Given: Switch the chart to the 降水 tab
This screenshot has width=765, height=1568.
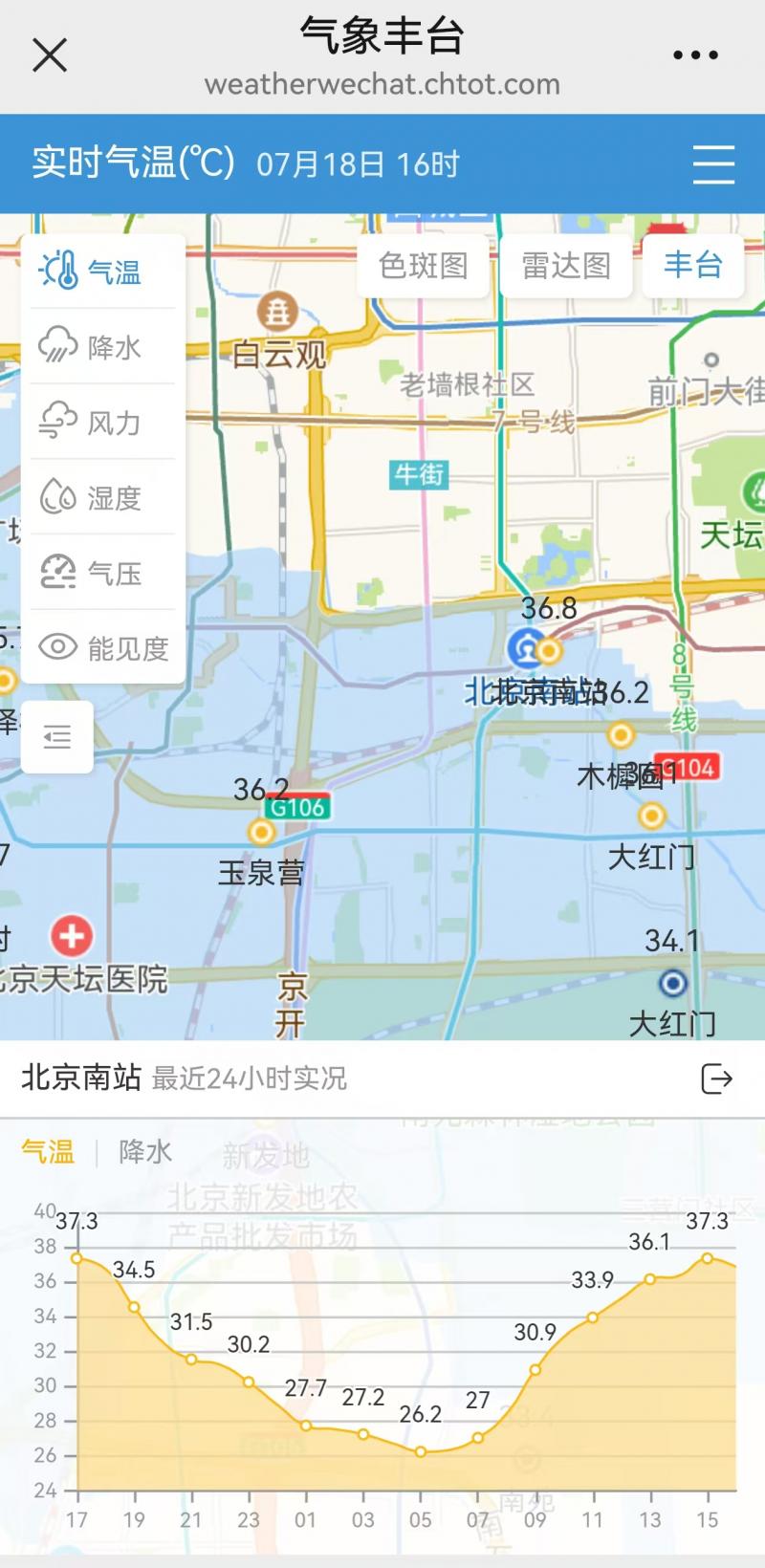Looking at the screenshot, I should point(145,1151).
